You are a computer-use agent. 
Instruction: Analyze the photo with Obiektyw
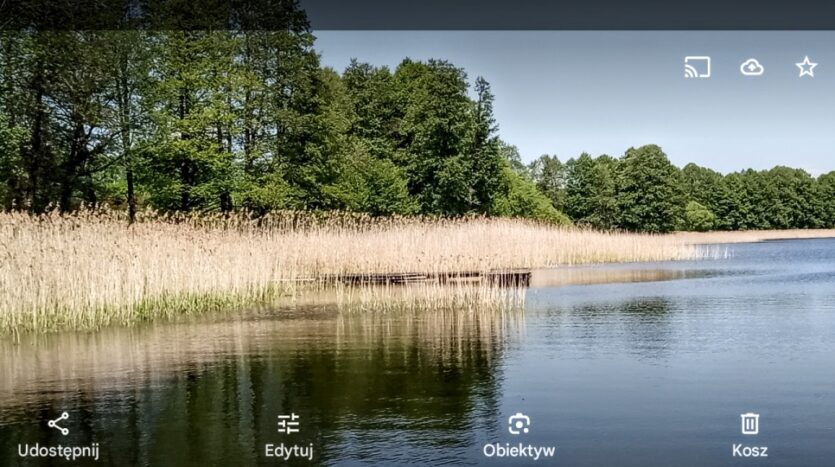pyautogui.click(x=518, y=434)
